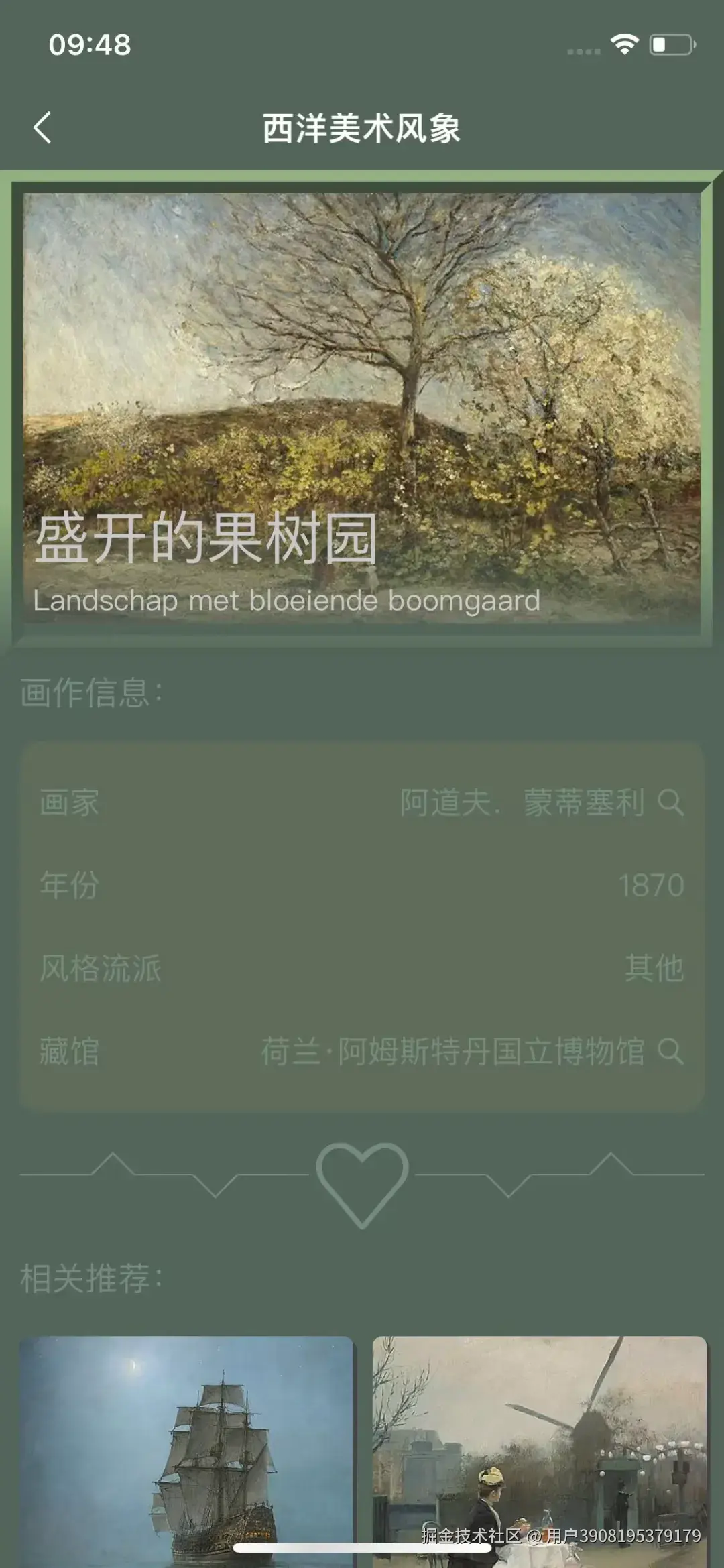
Task: Search museum 荷兰·阿姆斯特丹国立博物馆
Action: click(x=670, y=1051)
